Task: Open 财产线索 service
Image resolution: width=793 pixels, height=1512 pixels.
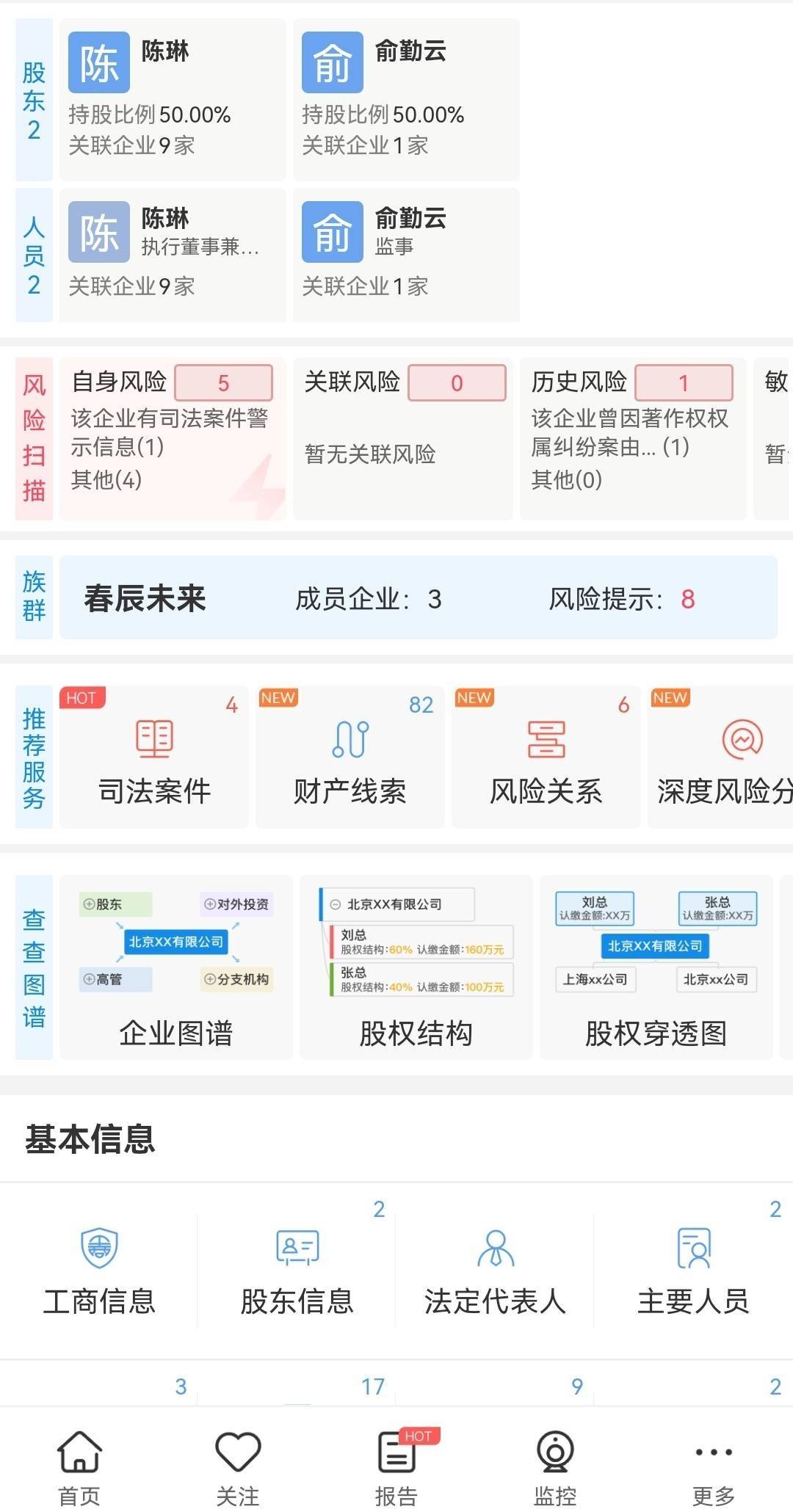Action: click(x=350, y=758)
